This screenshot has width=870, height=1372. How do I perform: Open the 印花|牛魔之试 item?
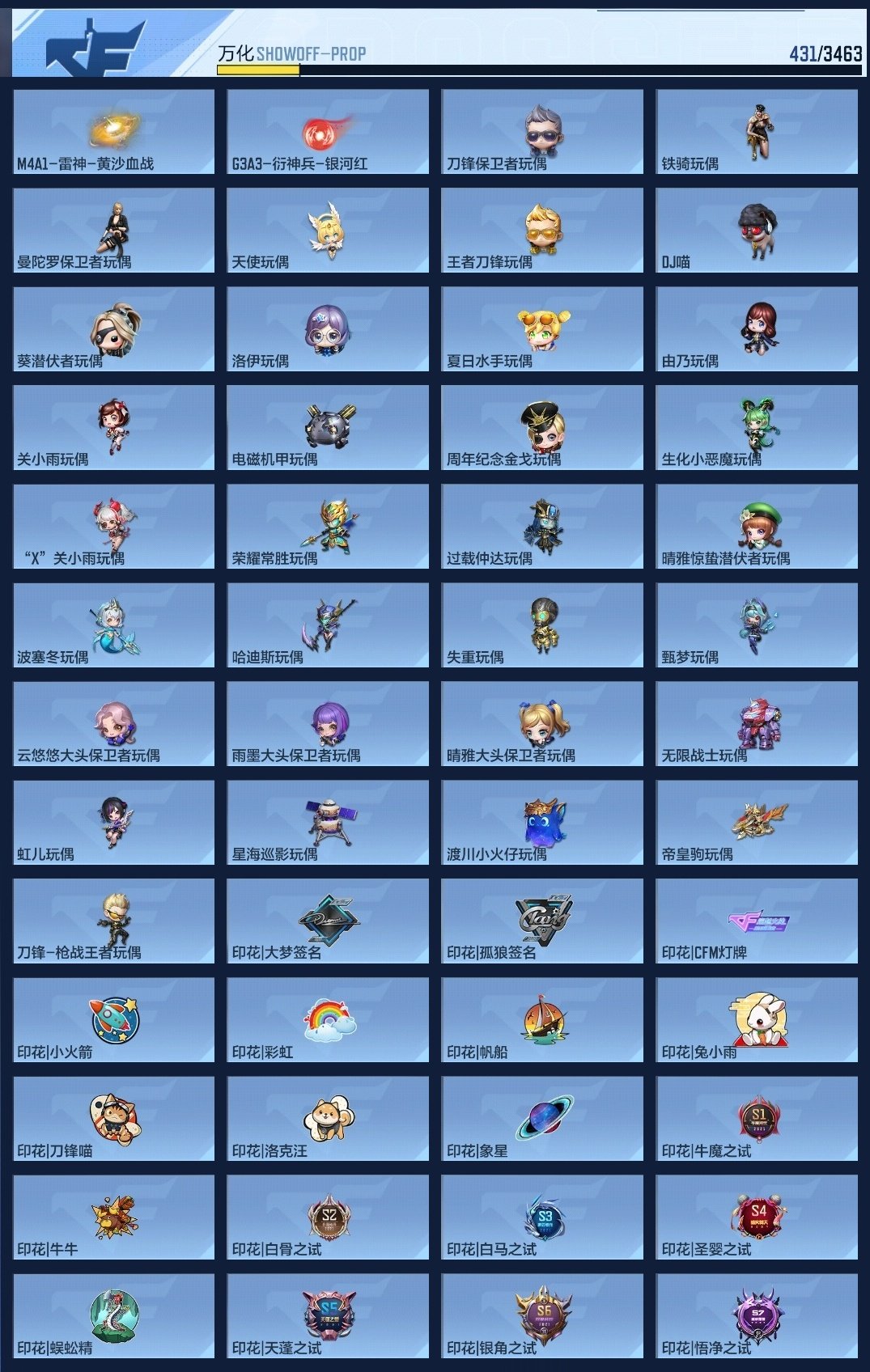click(x=757, y=1118)
